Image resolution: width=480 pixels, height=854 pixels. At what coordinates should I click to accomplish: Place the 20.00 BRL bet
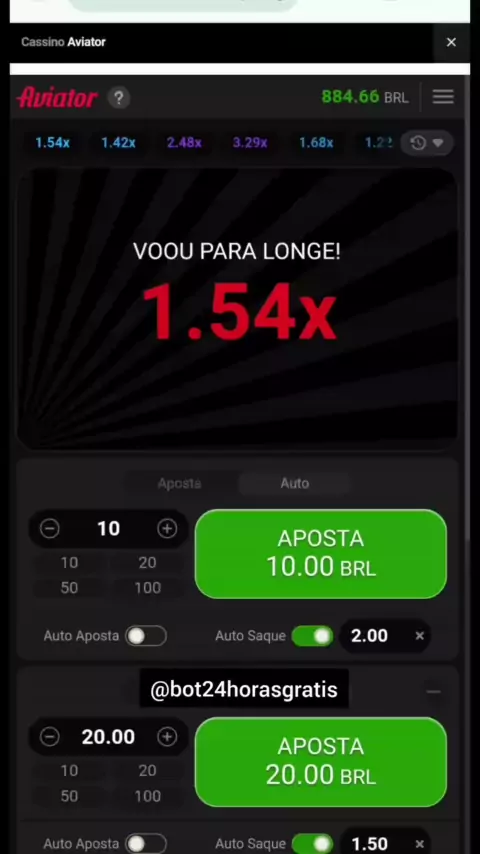(321, 762)
